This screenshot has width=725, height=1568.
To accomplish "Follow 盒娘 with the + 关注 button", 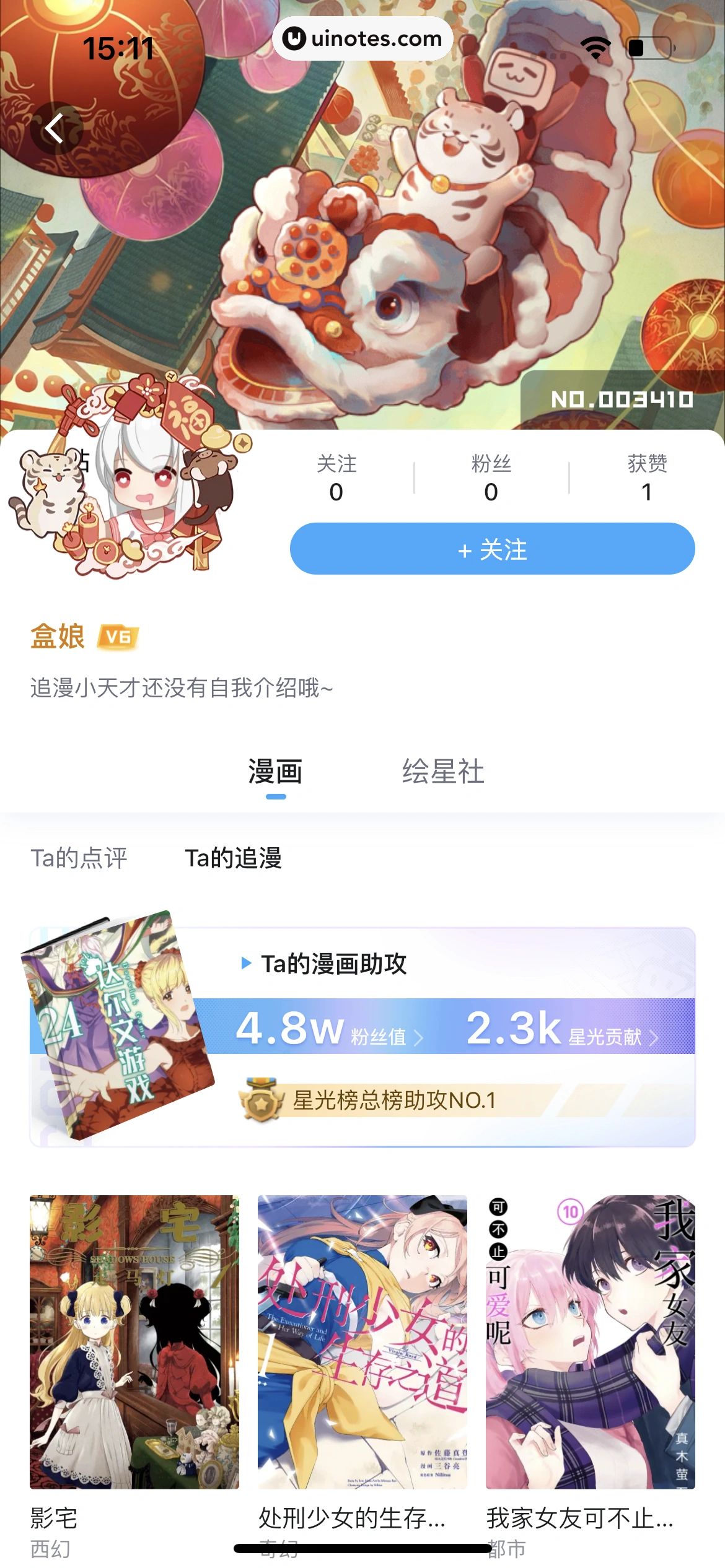I will coord(492,549).
